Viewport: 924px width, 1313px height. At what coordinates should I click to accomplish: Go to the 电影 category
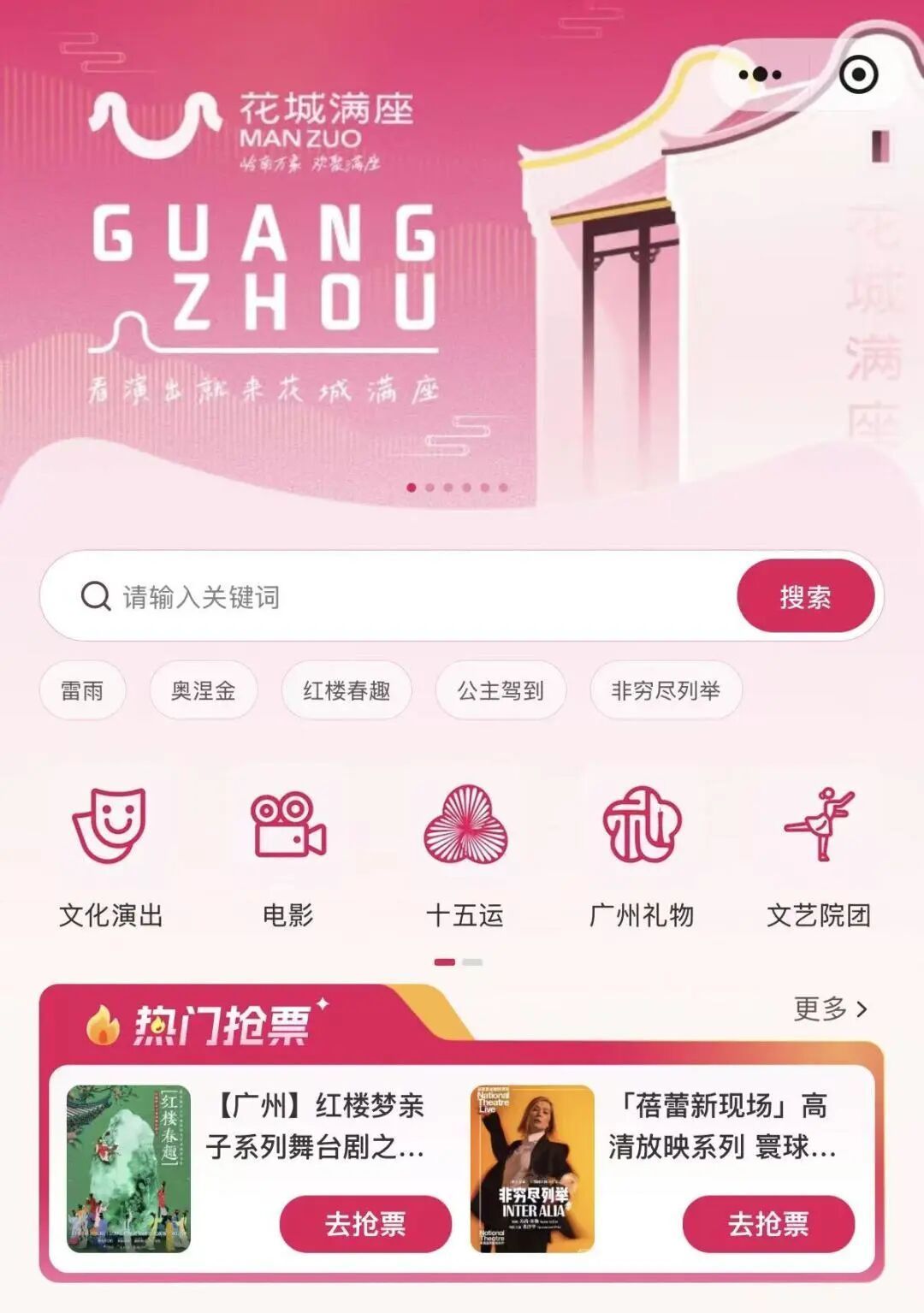click(288, 856)
